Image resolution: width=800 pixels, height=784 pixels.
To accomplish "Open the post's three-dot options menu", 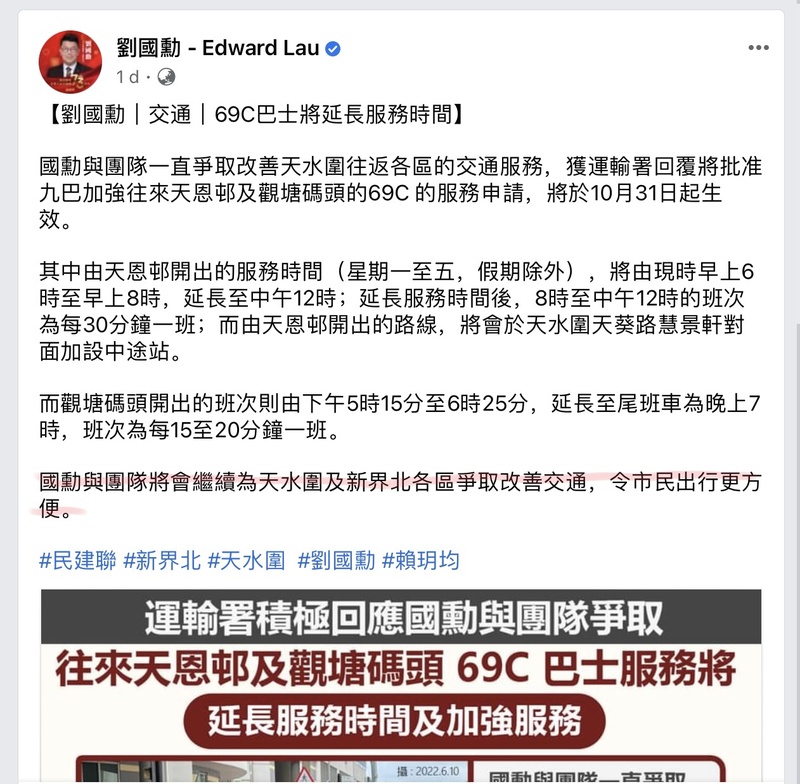I will 760,49.
